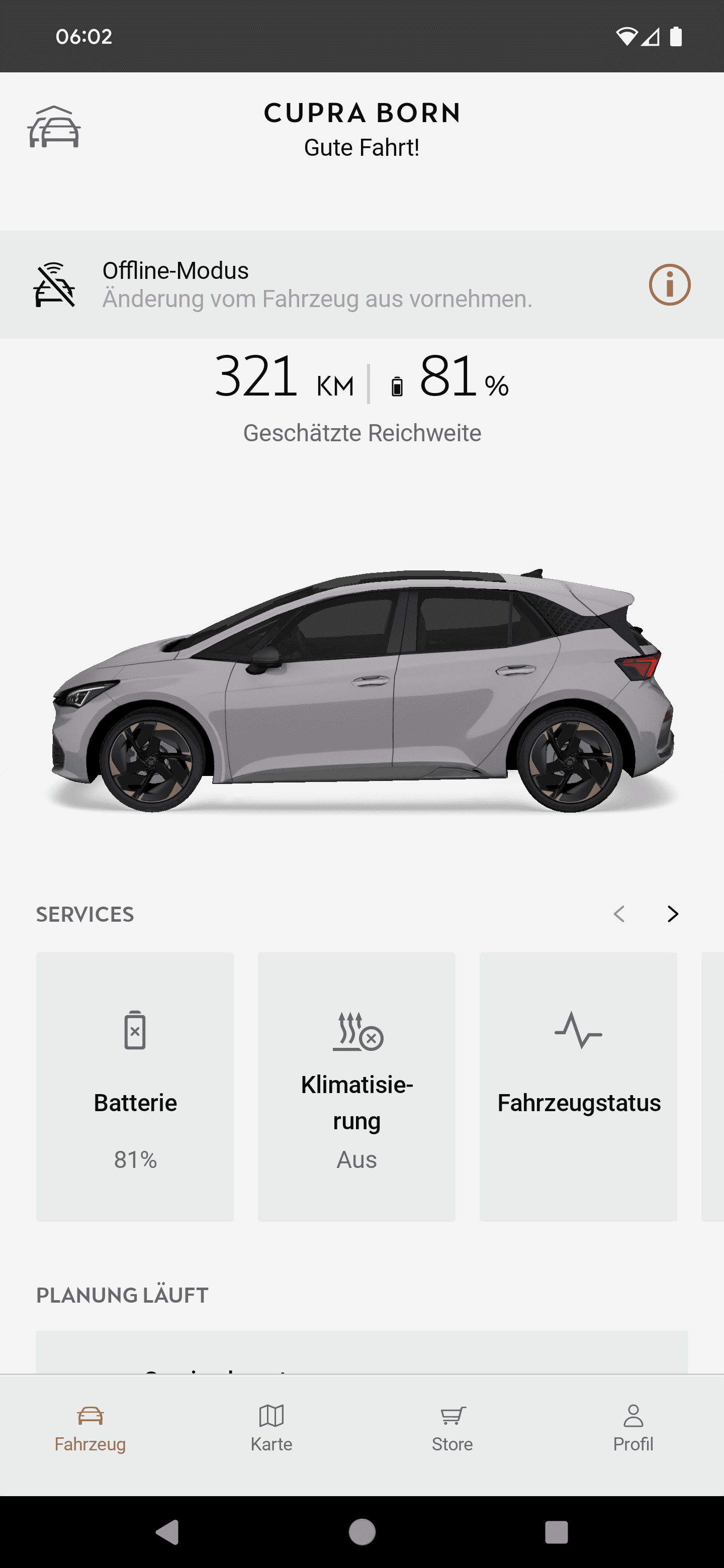Show Offline-Modus info details
Image resolution: width=724 pixels, height=1568 pixels.
669,284
